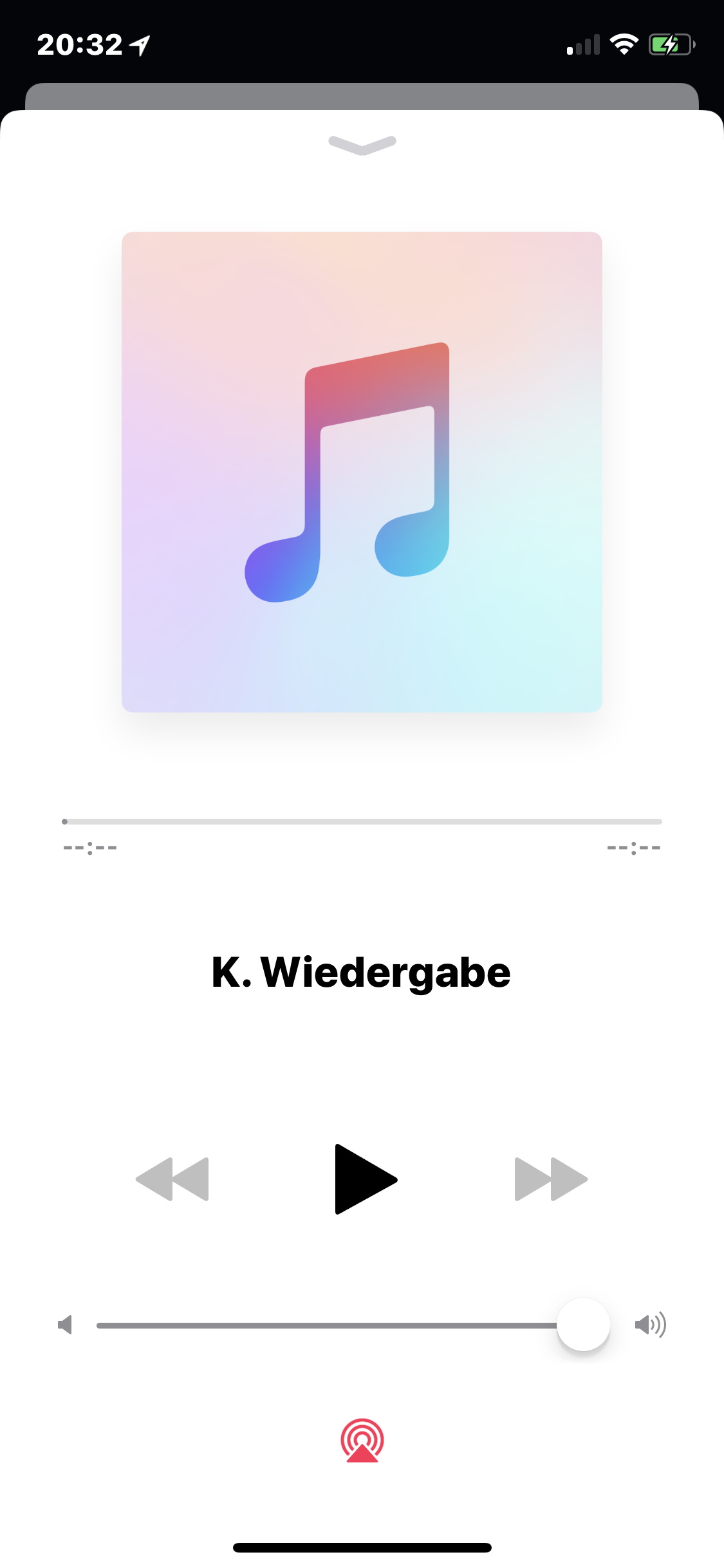Tap the rewind previous-track control
This screenshot has width=724, height=1568.
pyautogui.click(x=172, y=1180)
